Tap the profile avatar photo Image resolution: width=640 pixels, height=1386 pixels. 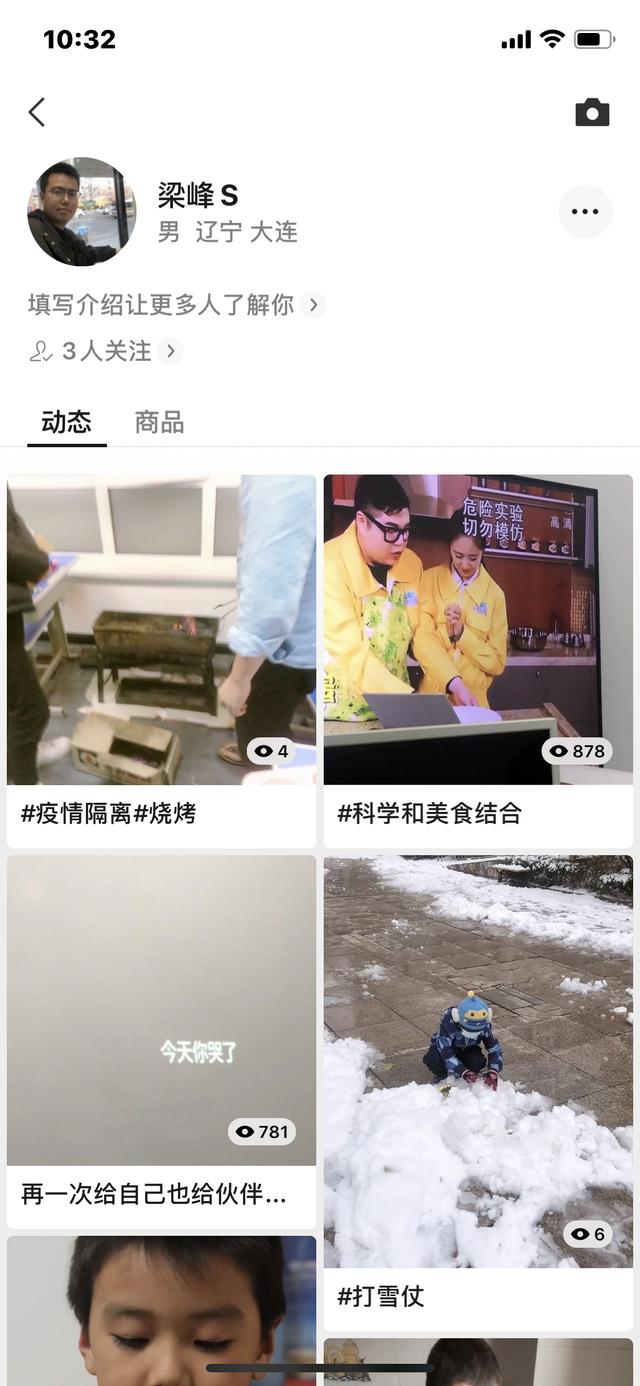coord(81,212)
